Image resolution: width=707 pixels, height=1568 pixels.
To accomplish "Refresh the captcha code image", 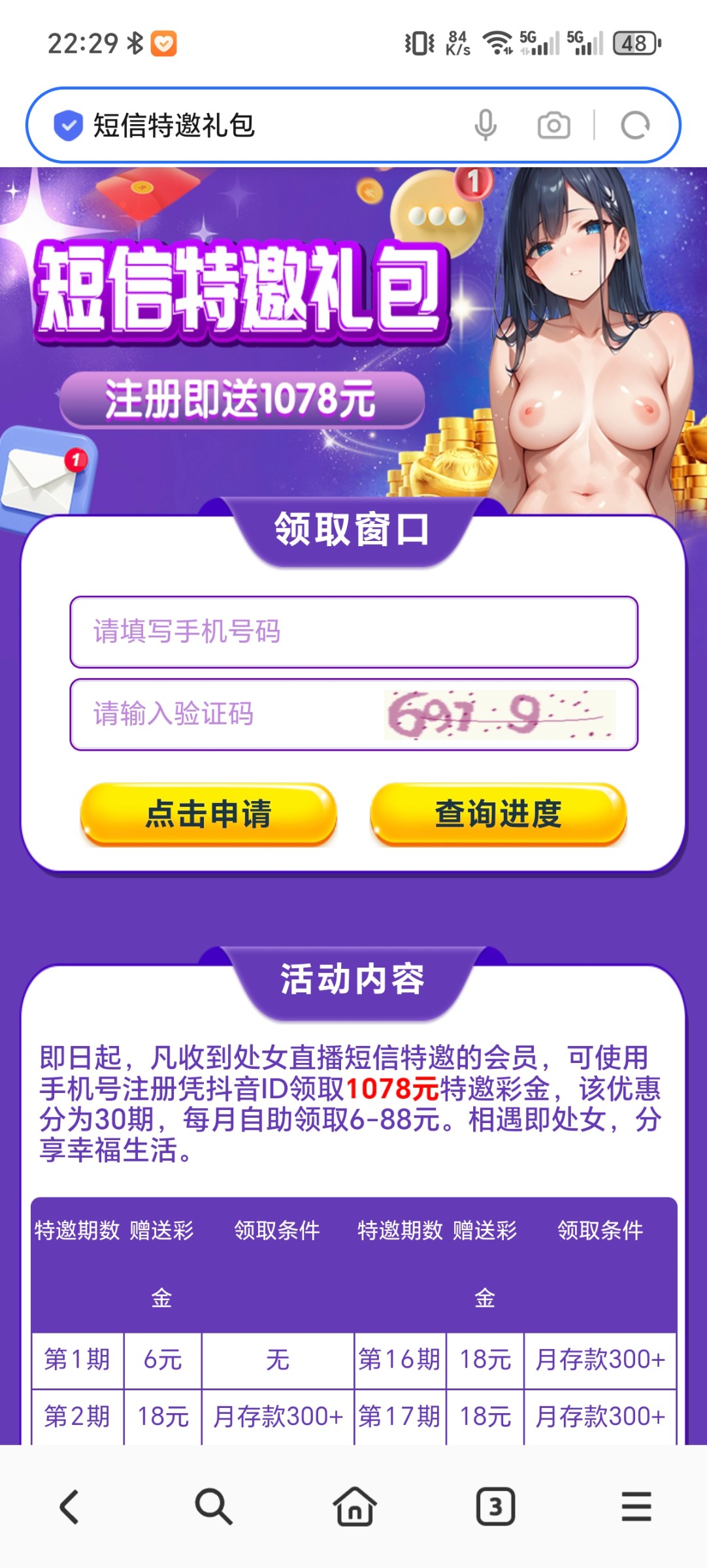I will [500, 714].
